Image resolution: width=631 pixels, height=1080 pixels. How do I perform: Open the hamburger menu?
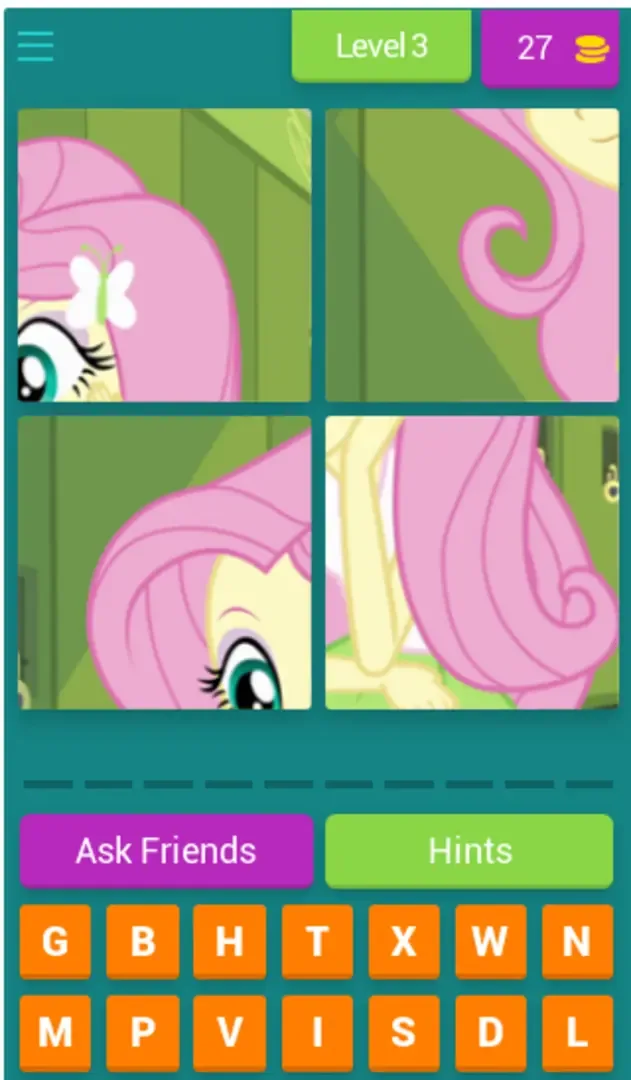coord(35,45)
